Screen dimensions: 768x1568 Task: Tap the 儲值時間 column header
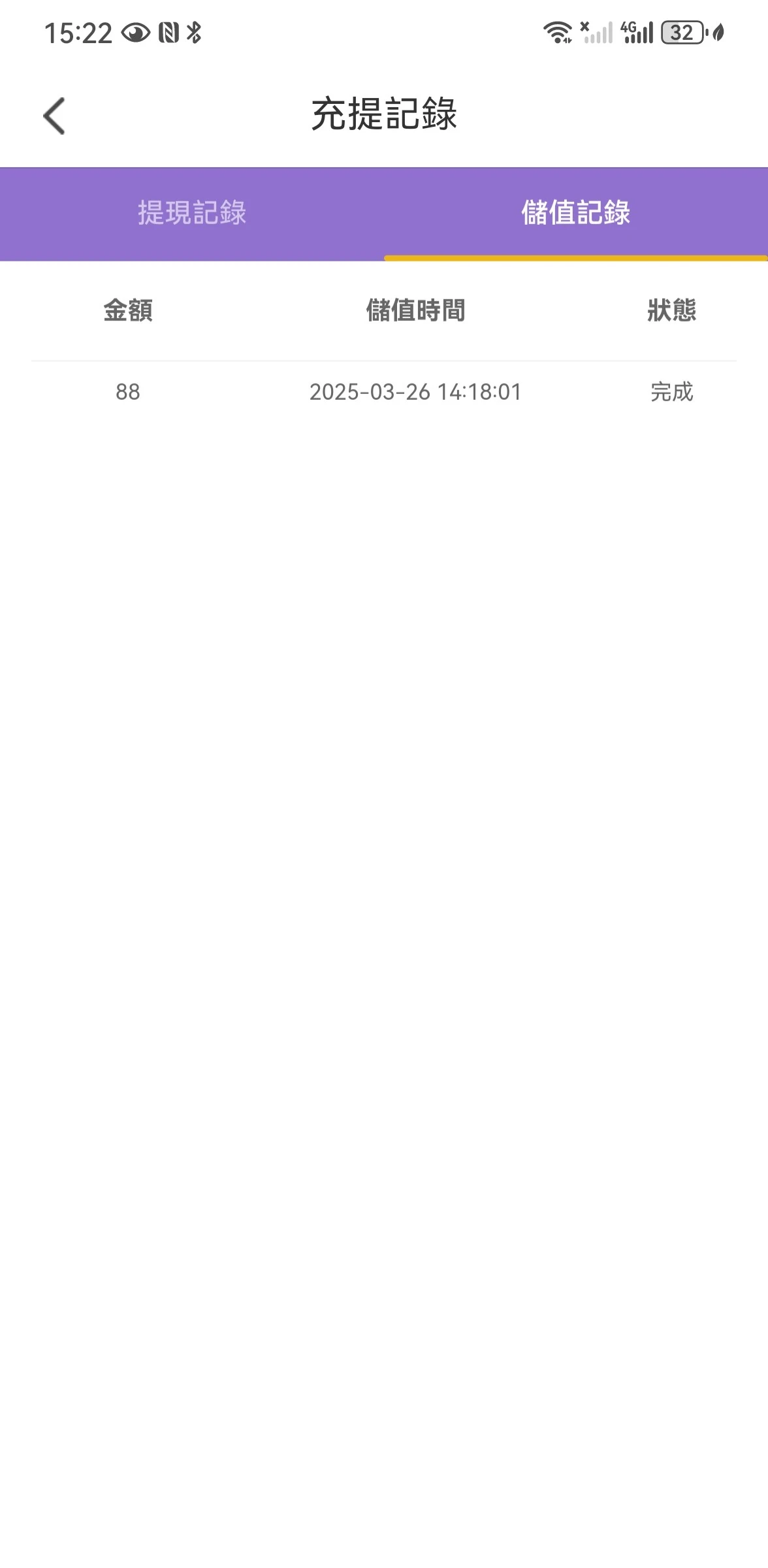point(416,312)
